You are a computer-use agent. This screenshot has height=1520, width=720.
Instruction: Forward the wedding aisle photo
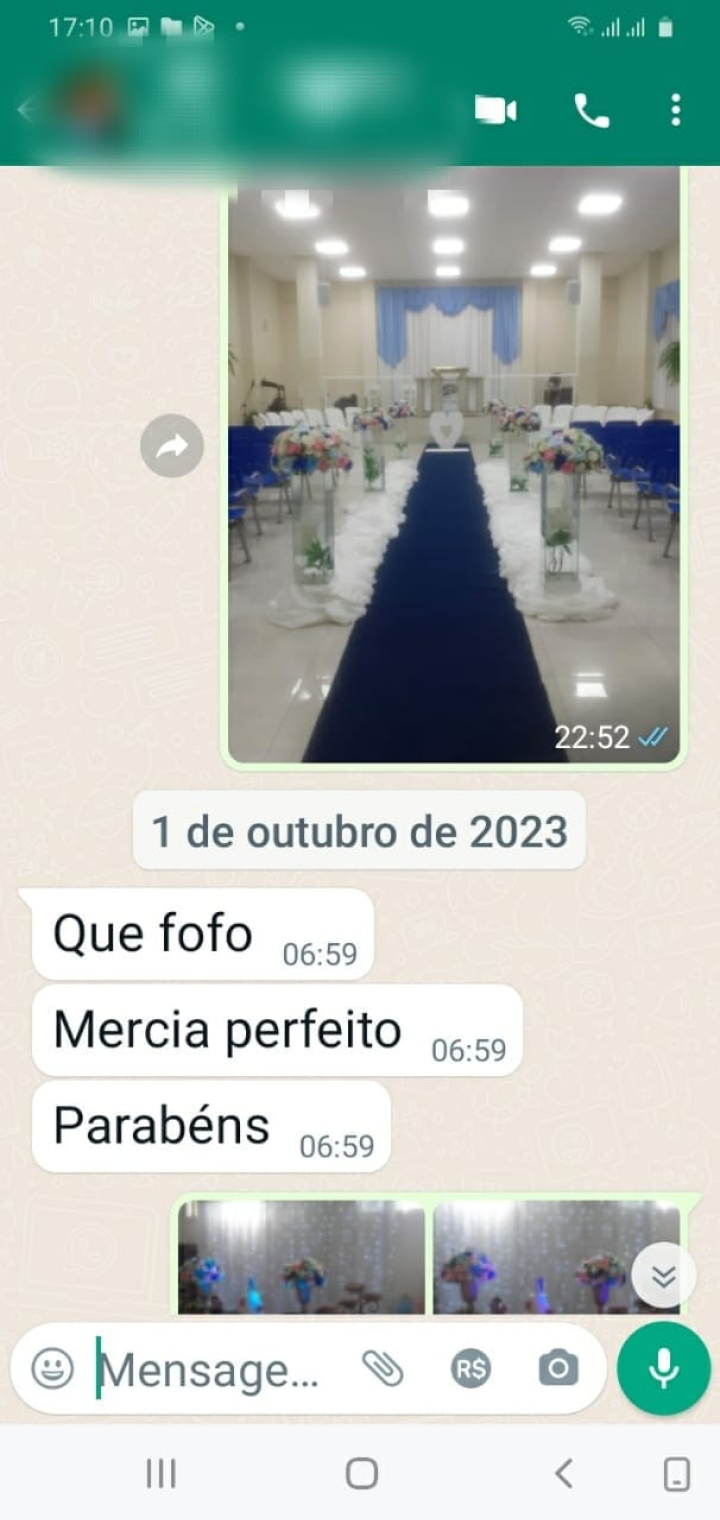click(x=172, y=446)
